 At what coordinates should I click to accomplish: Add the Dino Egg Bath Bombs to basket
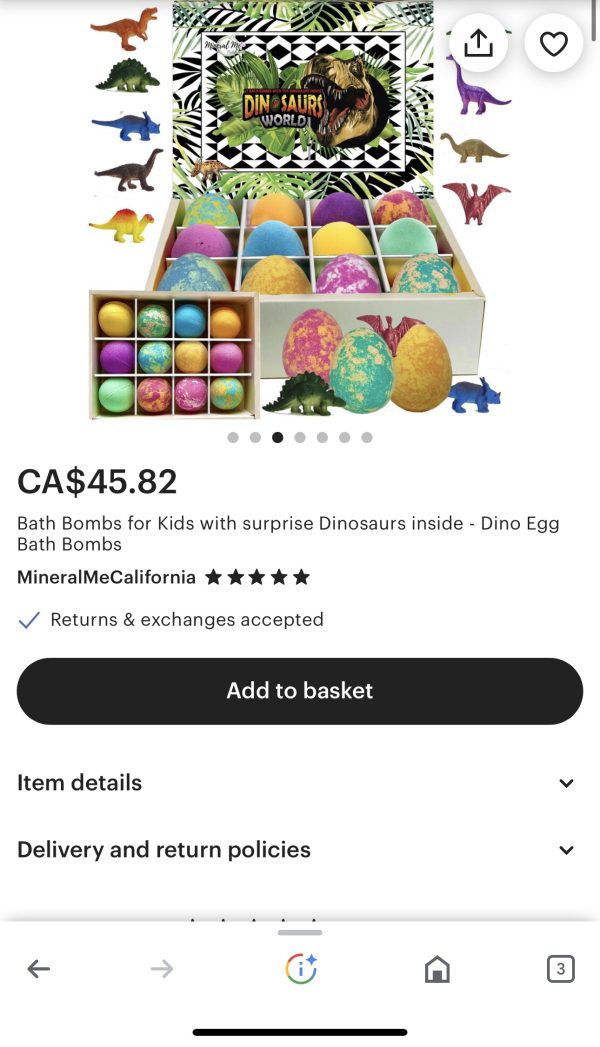(300, 691)
